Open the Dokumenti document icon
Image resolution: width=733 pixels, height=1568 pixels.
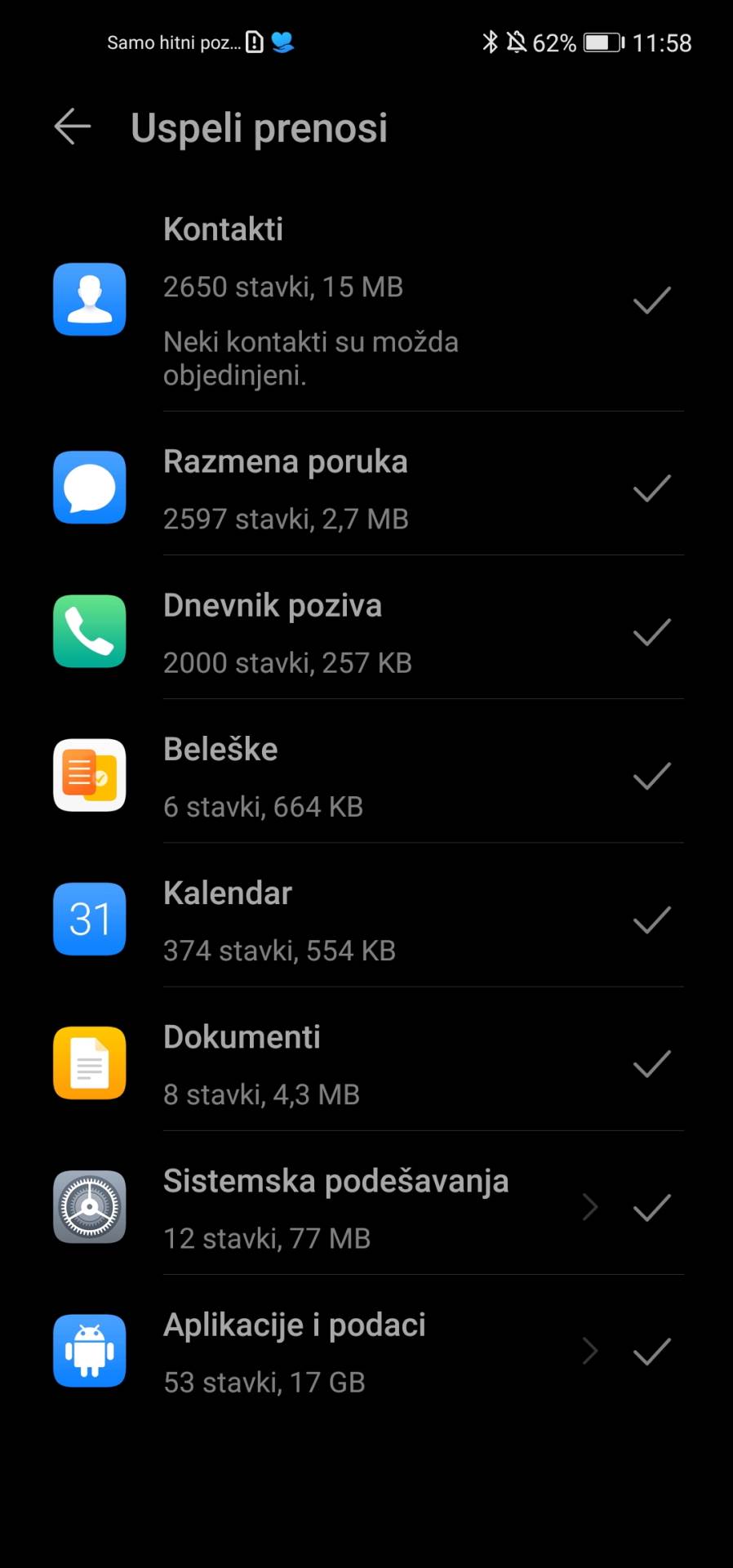[90, 1062]
